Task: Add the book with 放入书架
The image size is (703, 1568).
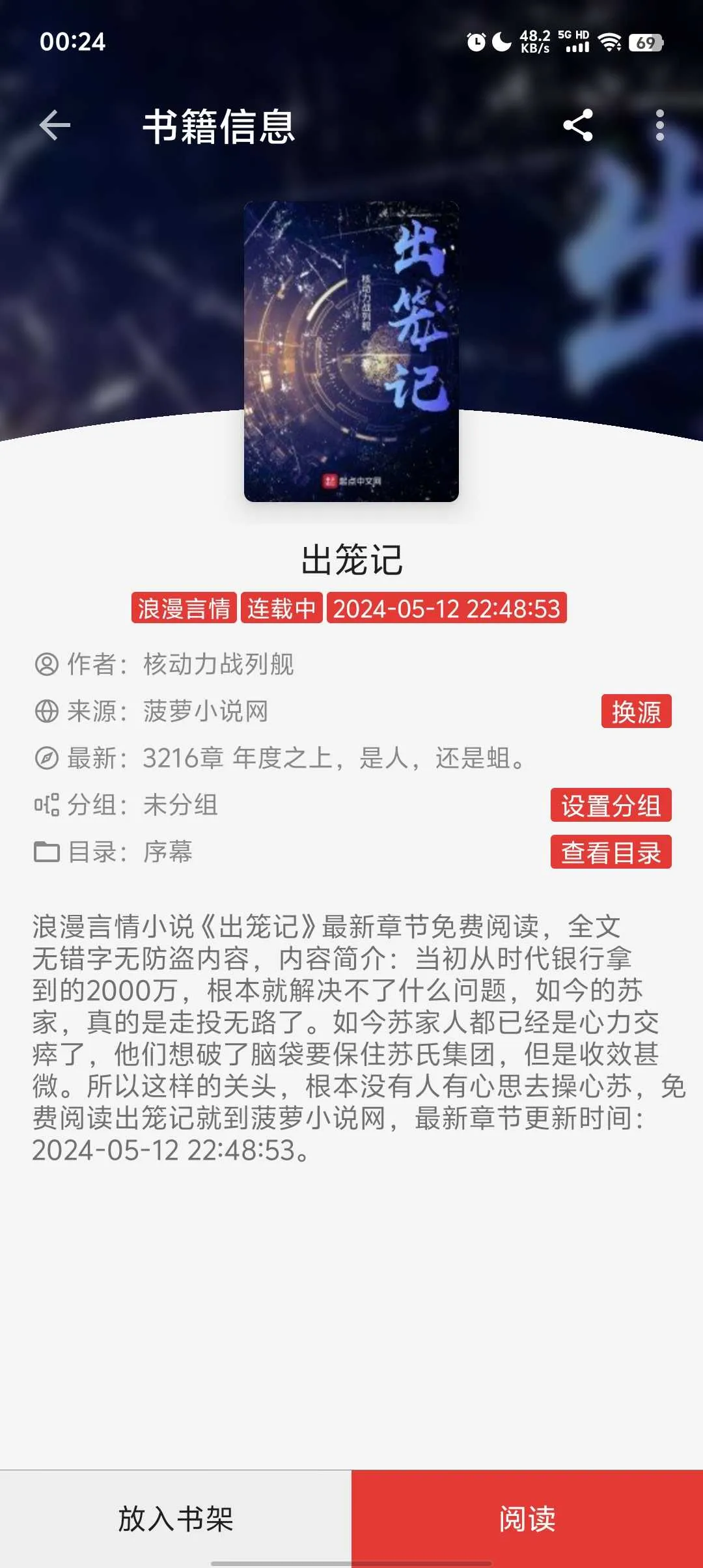Action: [x=176, y=1519]
